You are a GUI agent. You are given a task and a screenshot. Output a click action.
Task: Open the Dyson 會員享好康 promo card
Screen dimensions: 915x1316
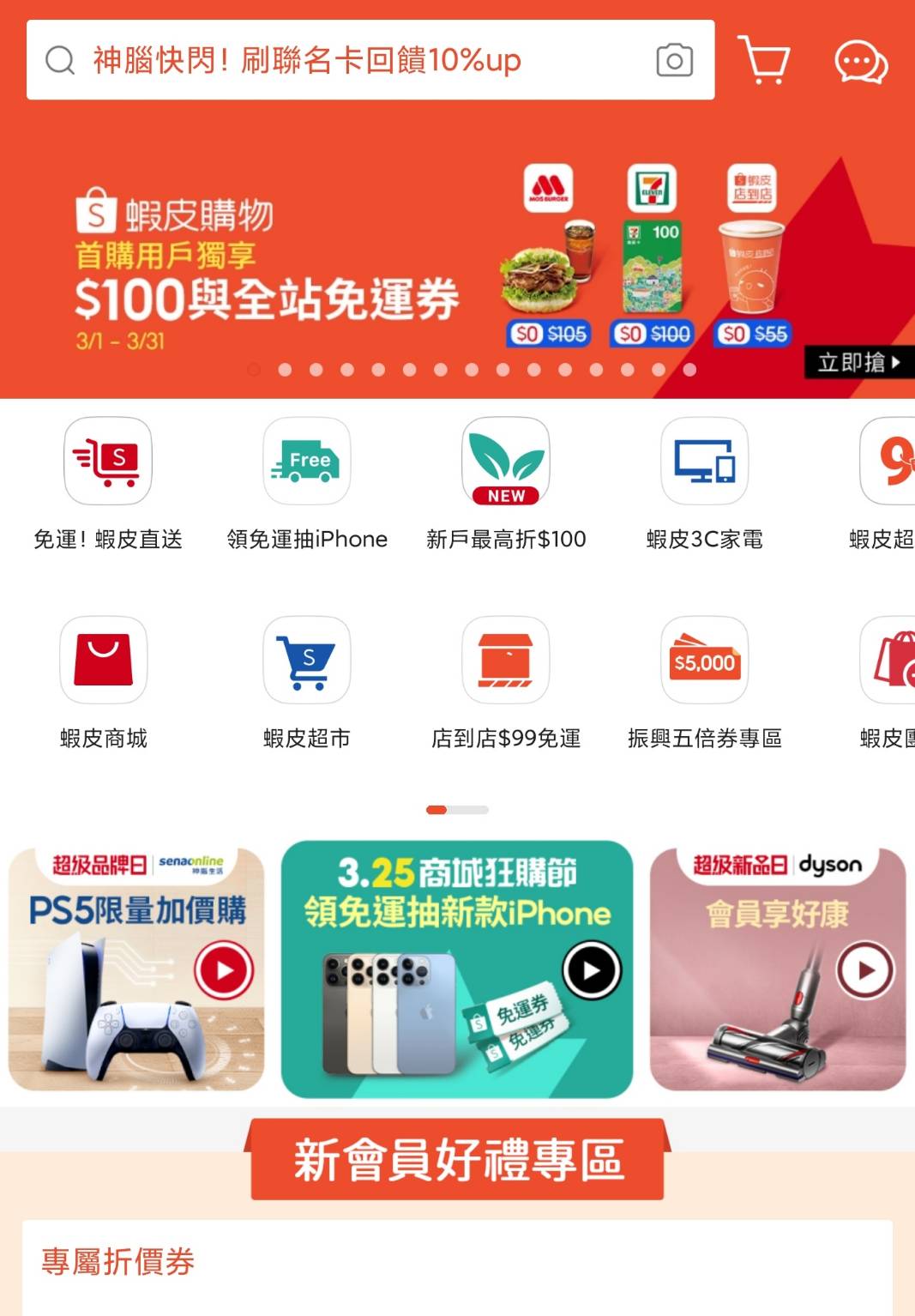778,969
